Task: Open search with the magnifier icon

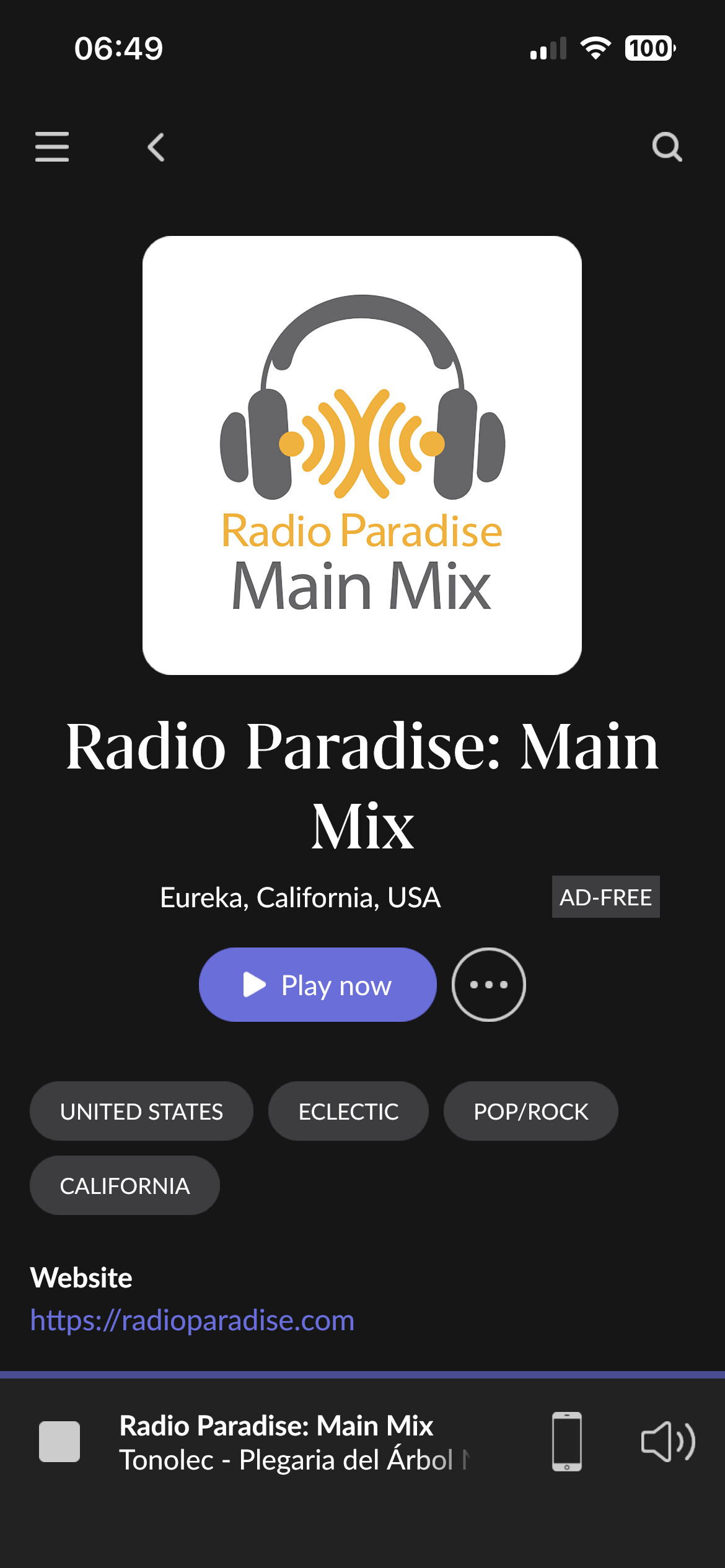Action: pos(667,147)
